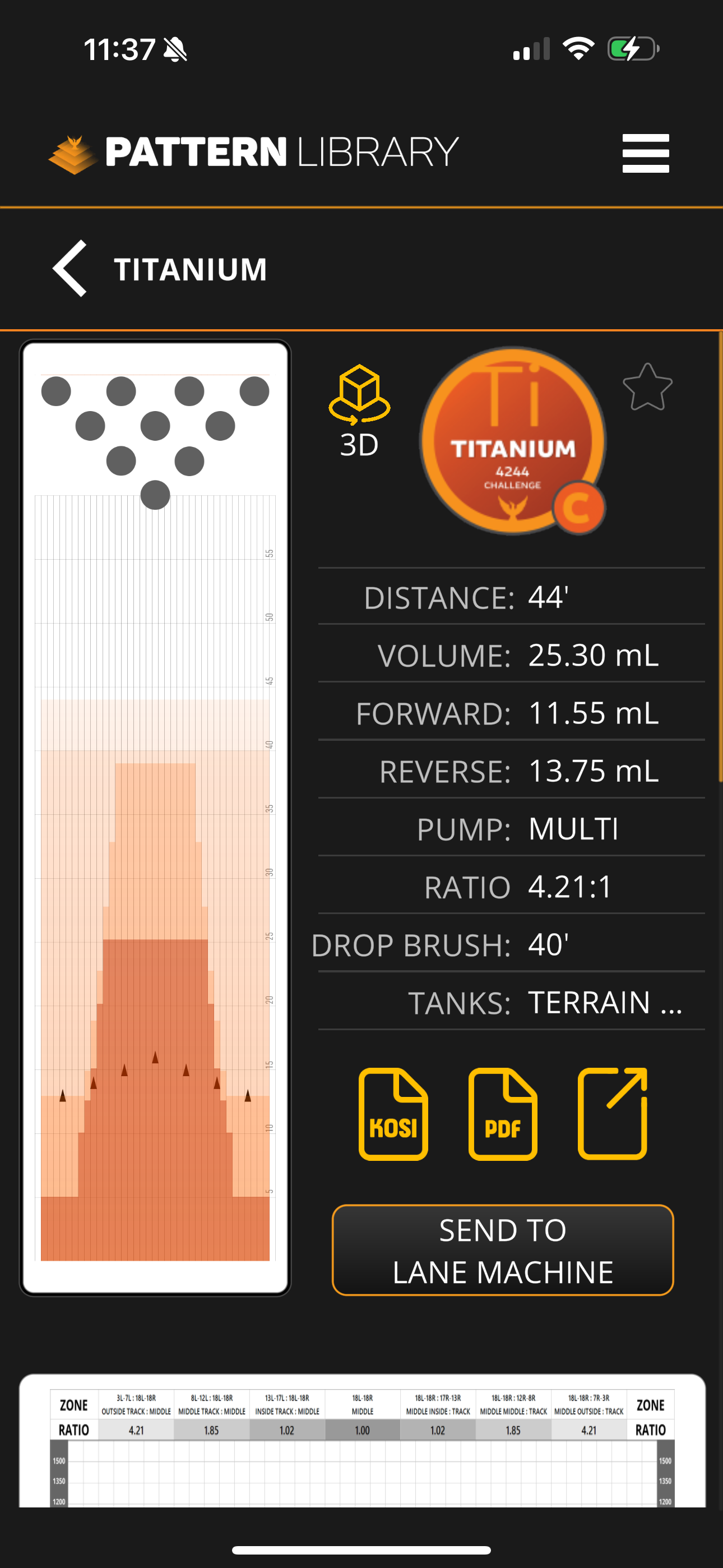Open the 3D pattern view
723x1568 pixels.
tap(359, 411)
